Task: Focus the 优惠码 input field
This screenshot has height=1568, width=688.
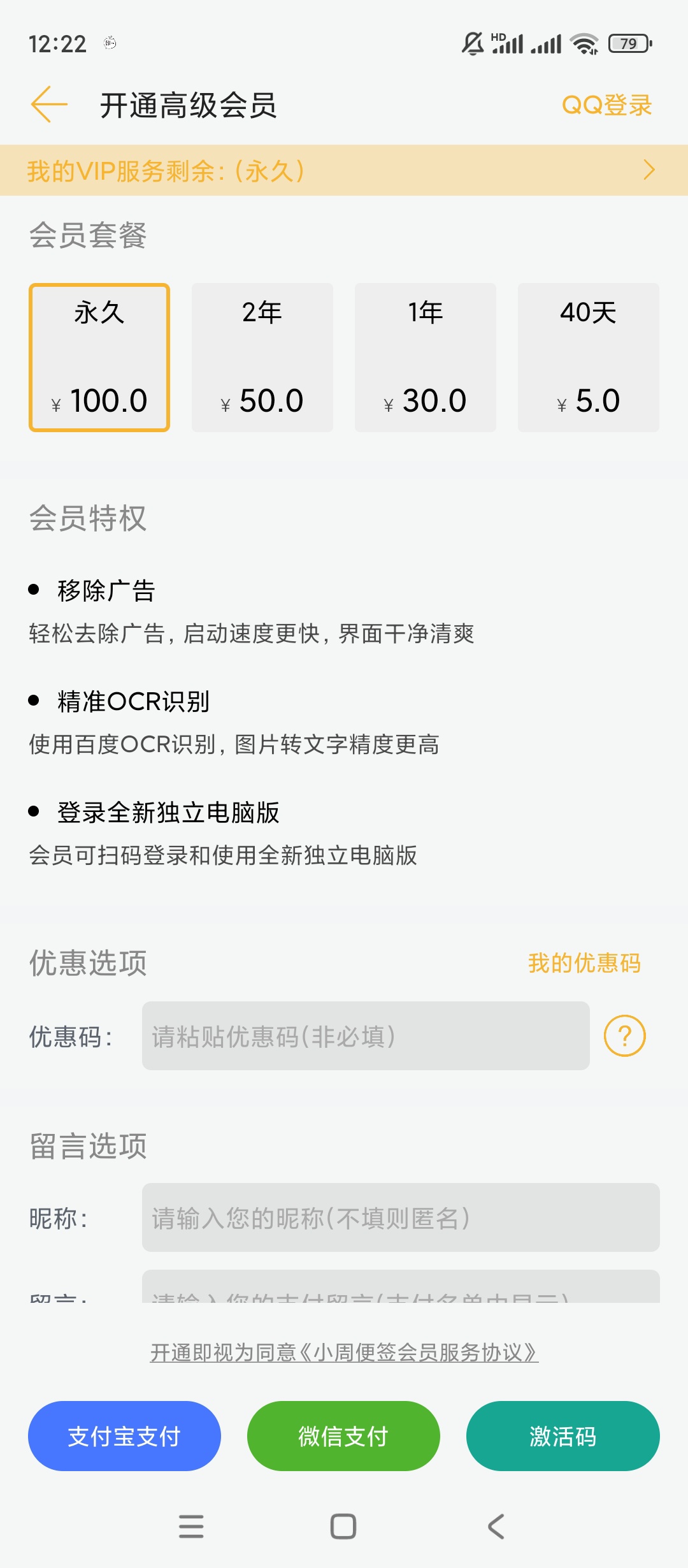Action: point(366,1036)
